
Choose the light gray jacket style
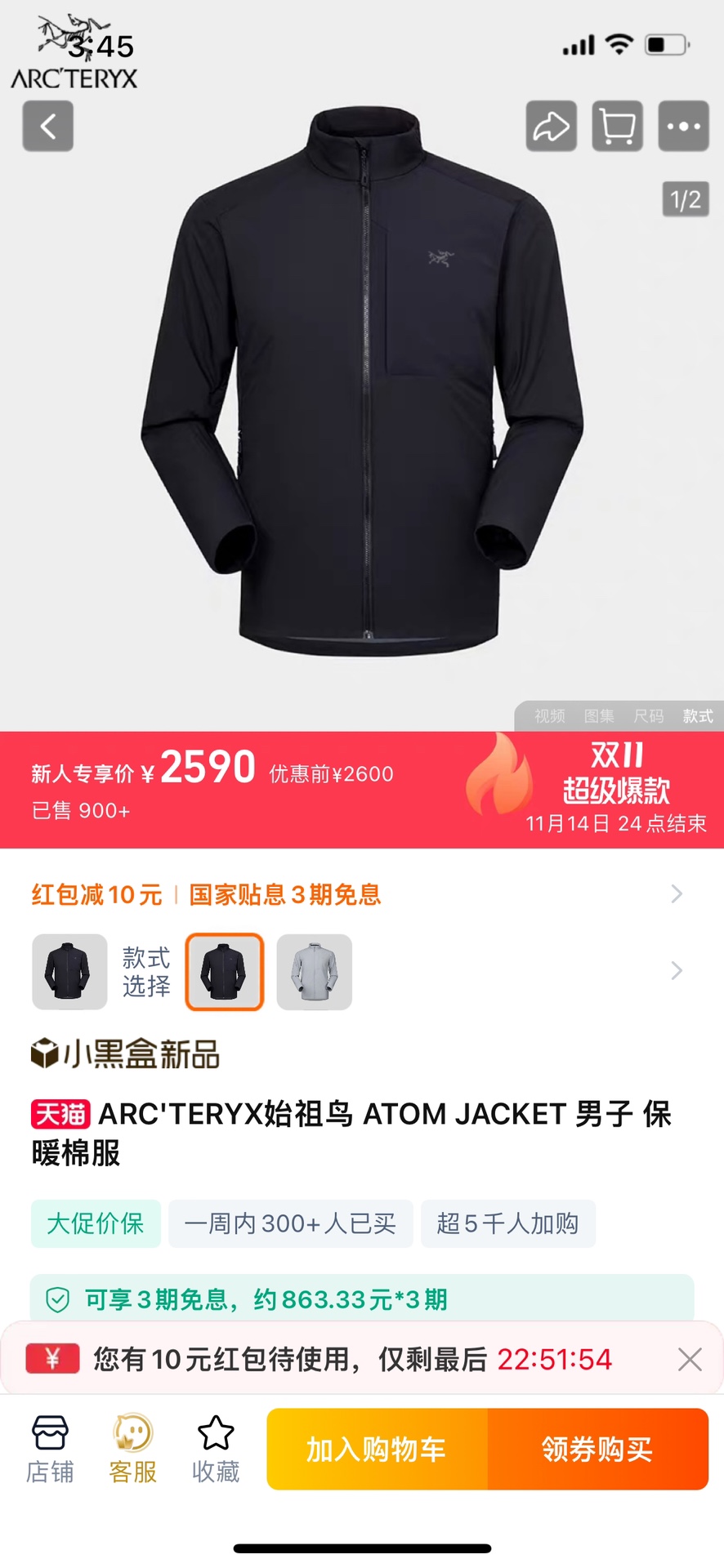point(315,972)
